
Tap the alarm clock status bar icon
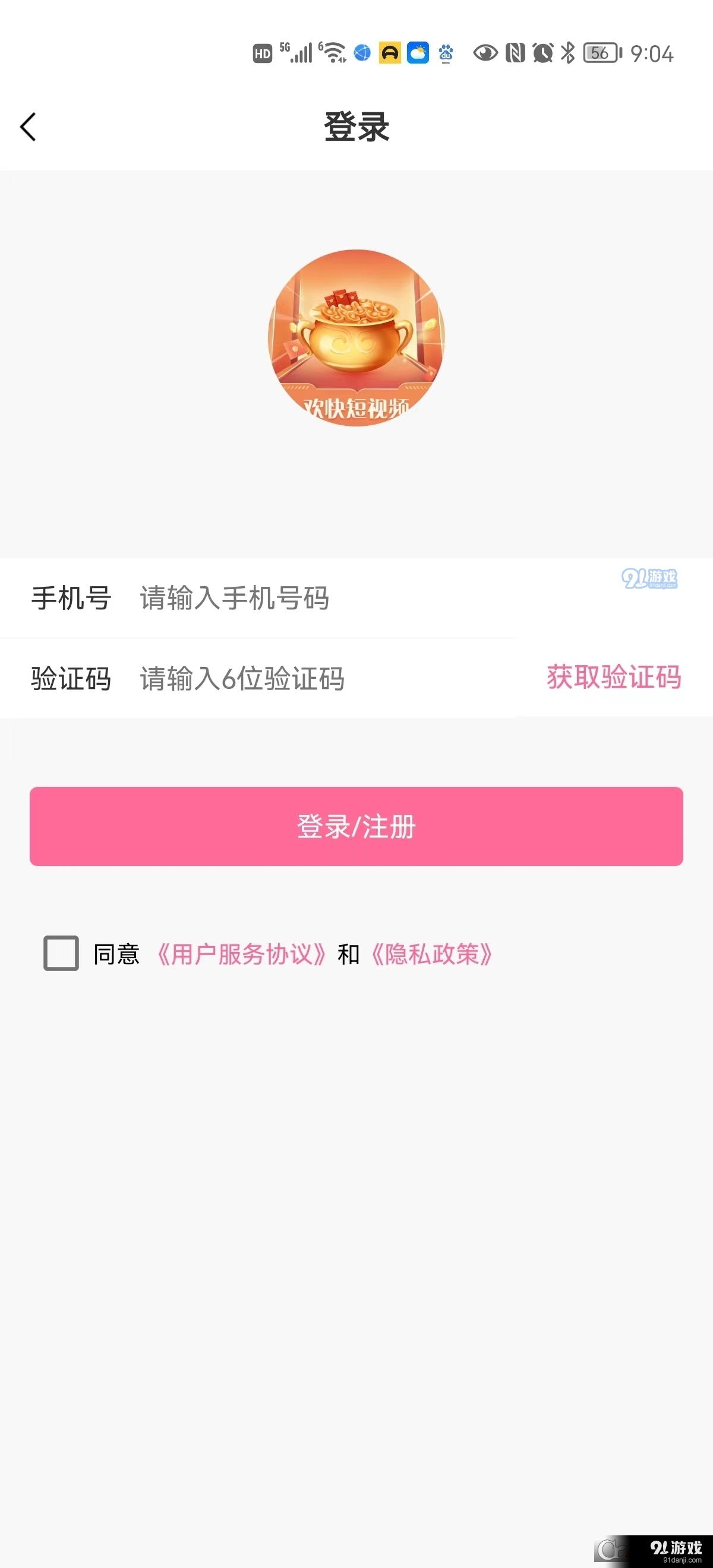coord(541,53)
